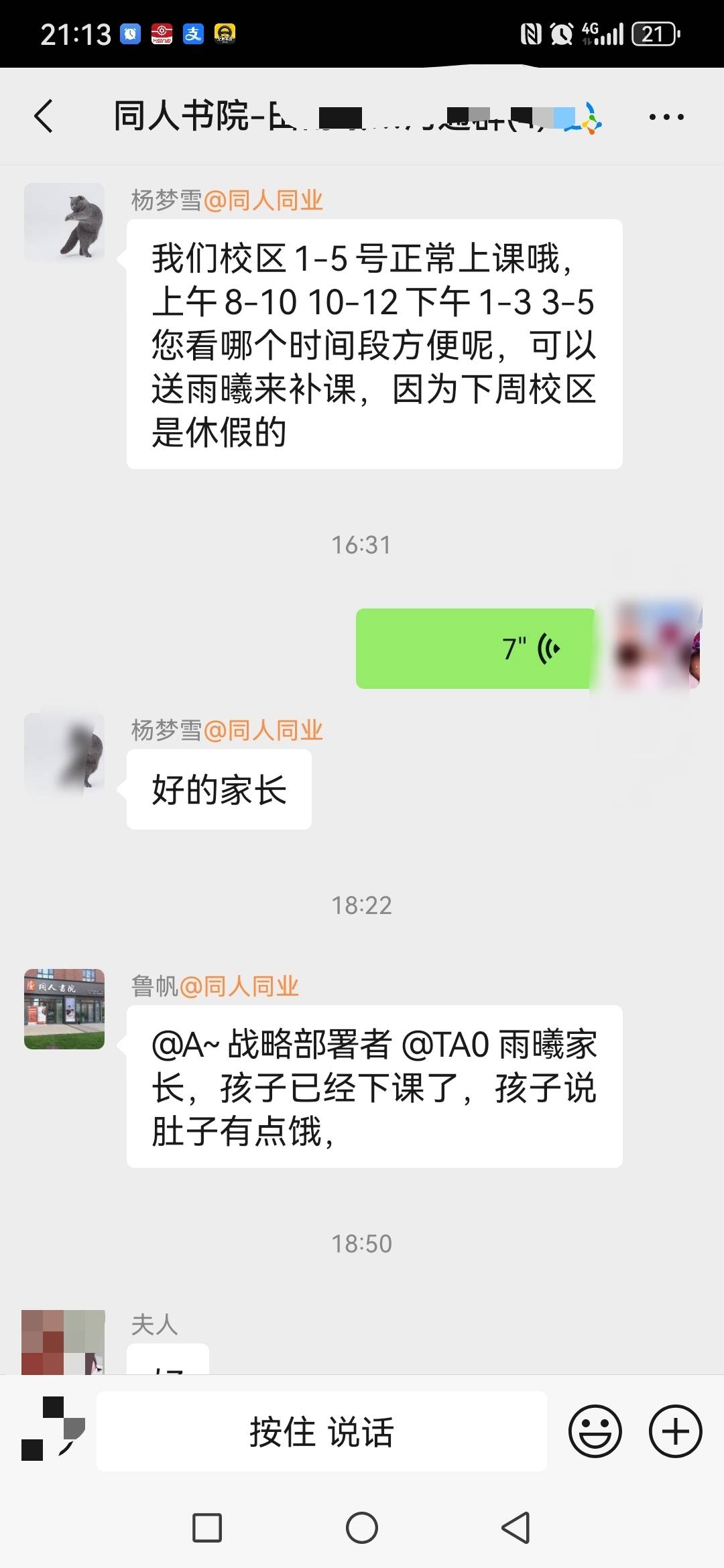The height and width of the screenshot is (1568, 724).
Task: View 杨梦雪's cat avatar above the schedule message
Action: click(x=64, y=223)
